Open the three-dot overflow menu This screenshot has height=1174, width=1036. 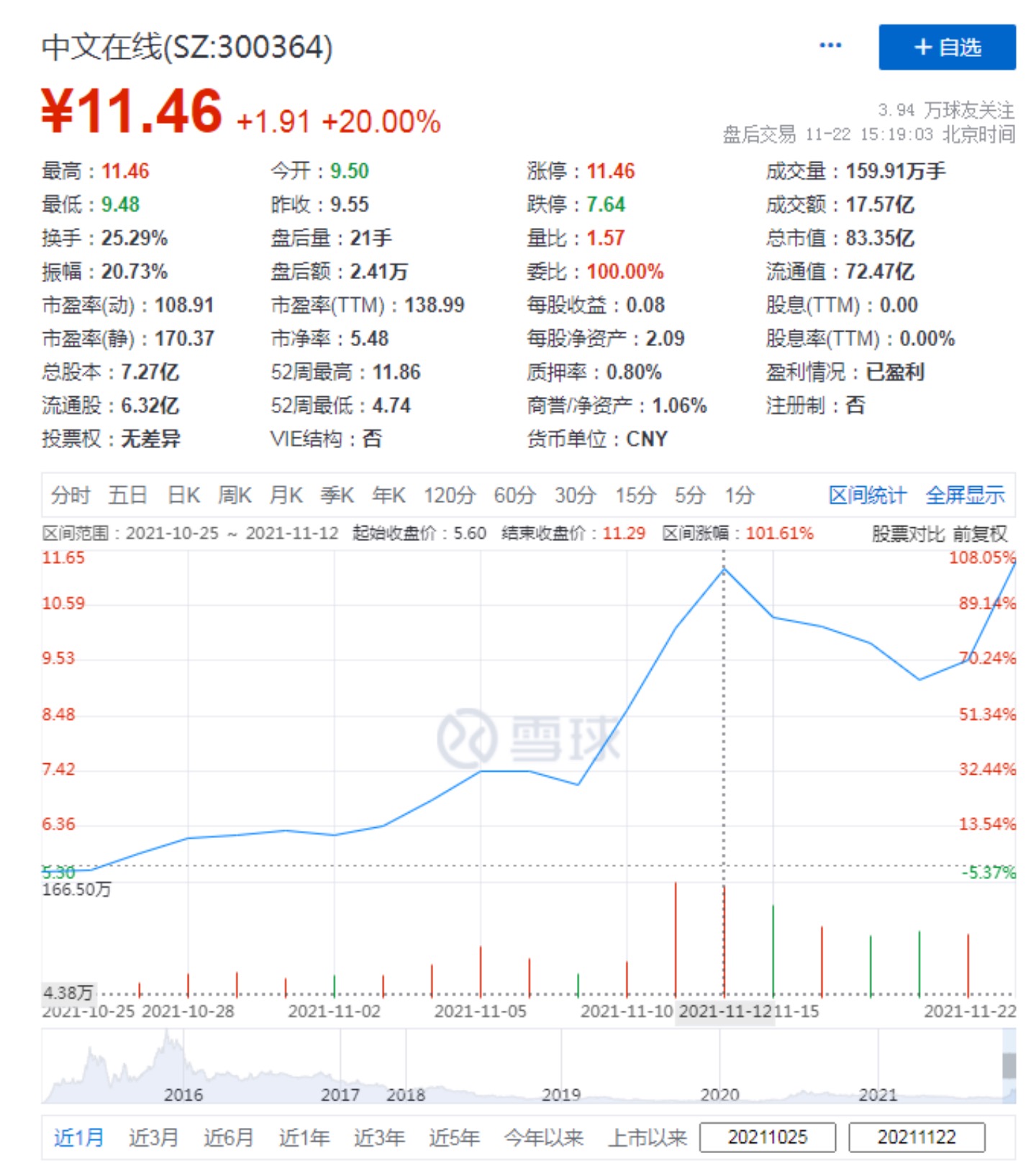click(830, 45)
